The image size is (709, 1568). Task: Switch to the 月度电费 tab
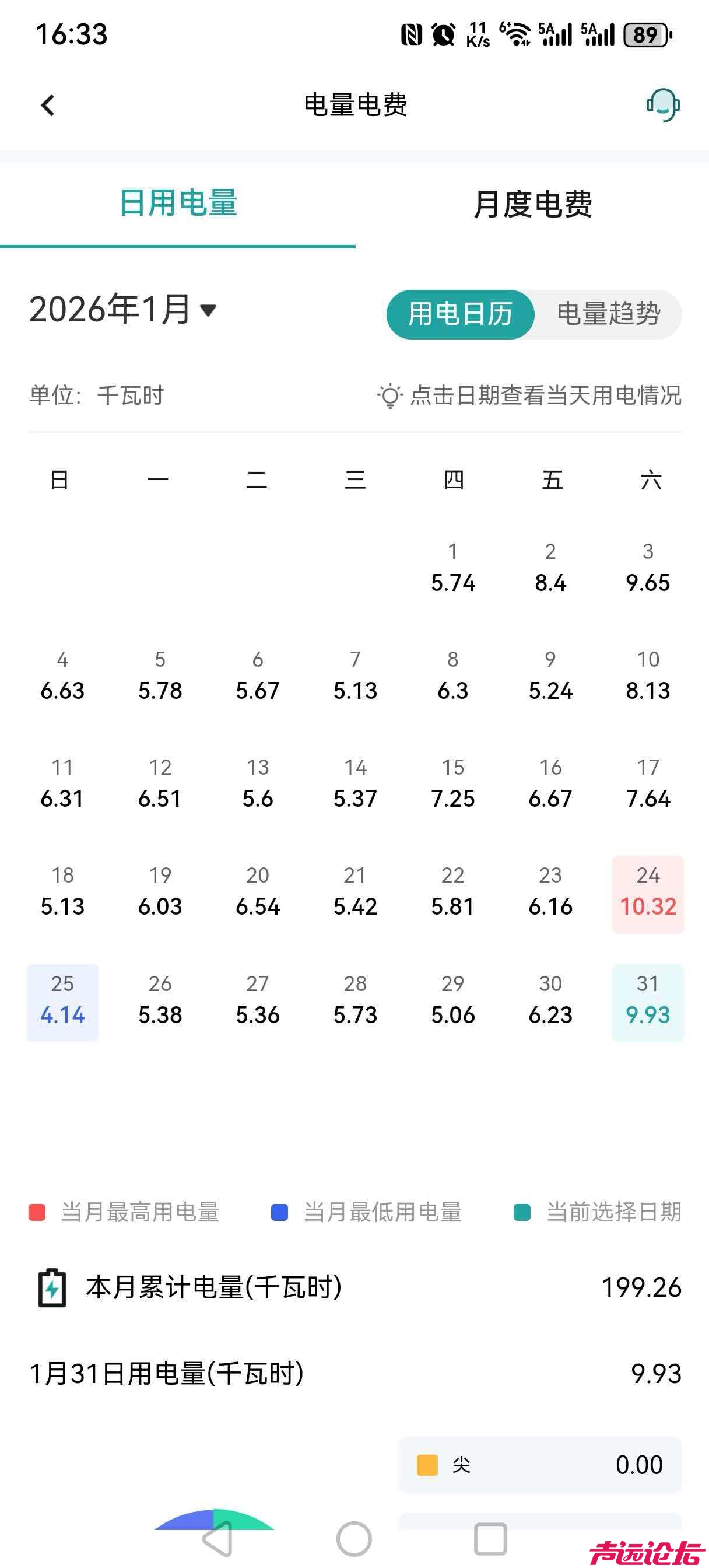[532, 204]
